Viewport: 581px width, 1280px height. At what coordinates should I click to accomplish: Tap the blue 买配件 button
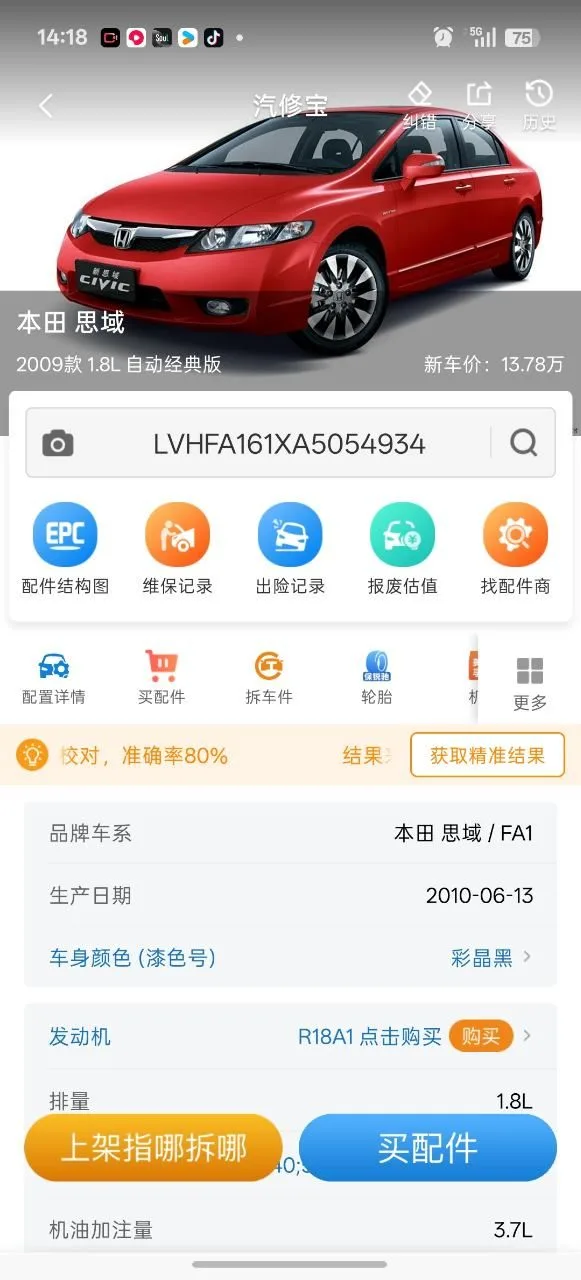427,1148
